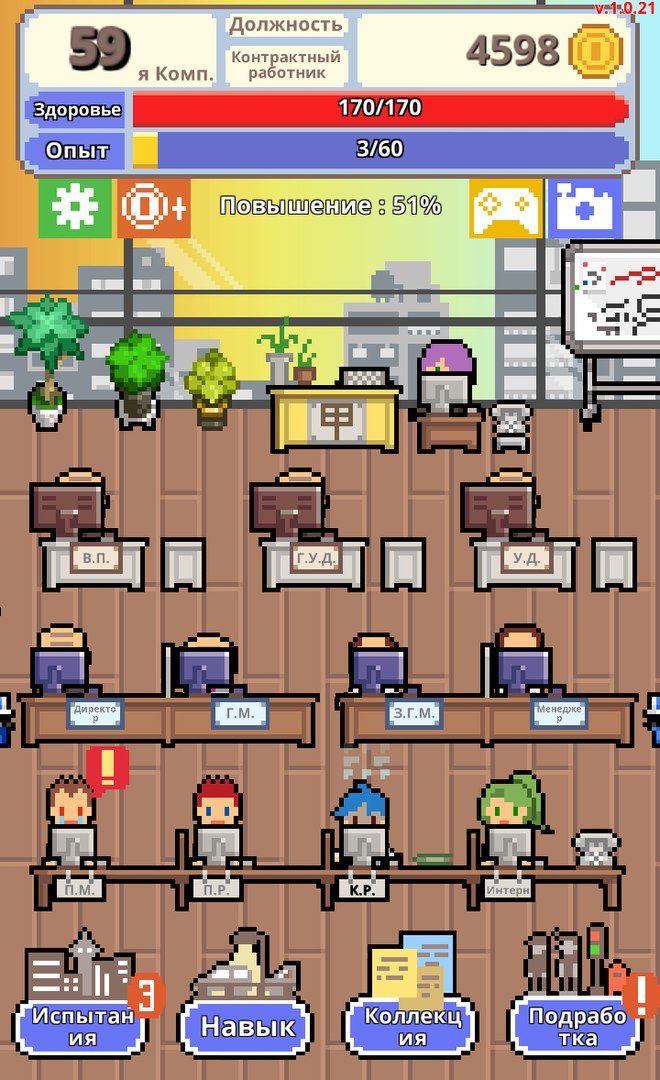Open the yellow gamepad icon

click(x=506, y=208)
